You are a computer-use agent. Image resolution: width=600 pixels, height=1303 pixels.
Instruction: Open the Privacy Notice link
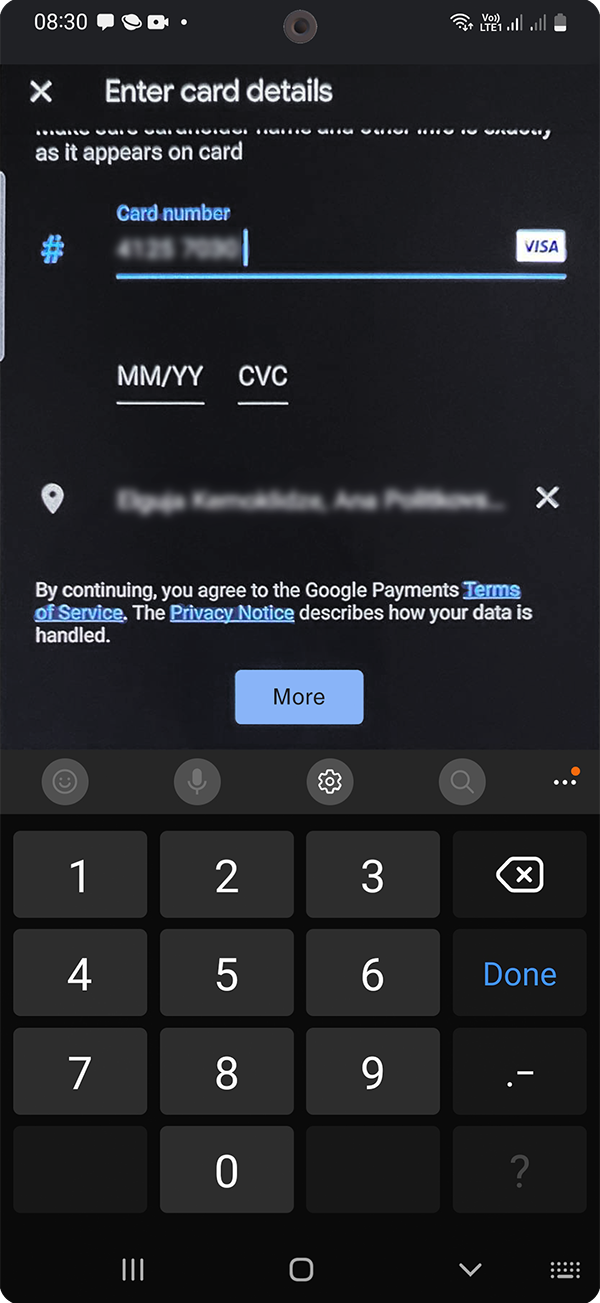point(232,612)
